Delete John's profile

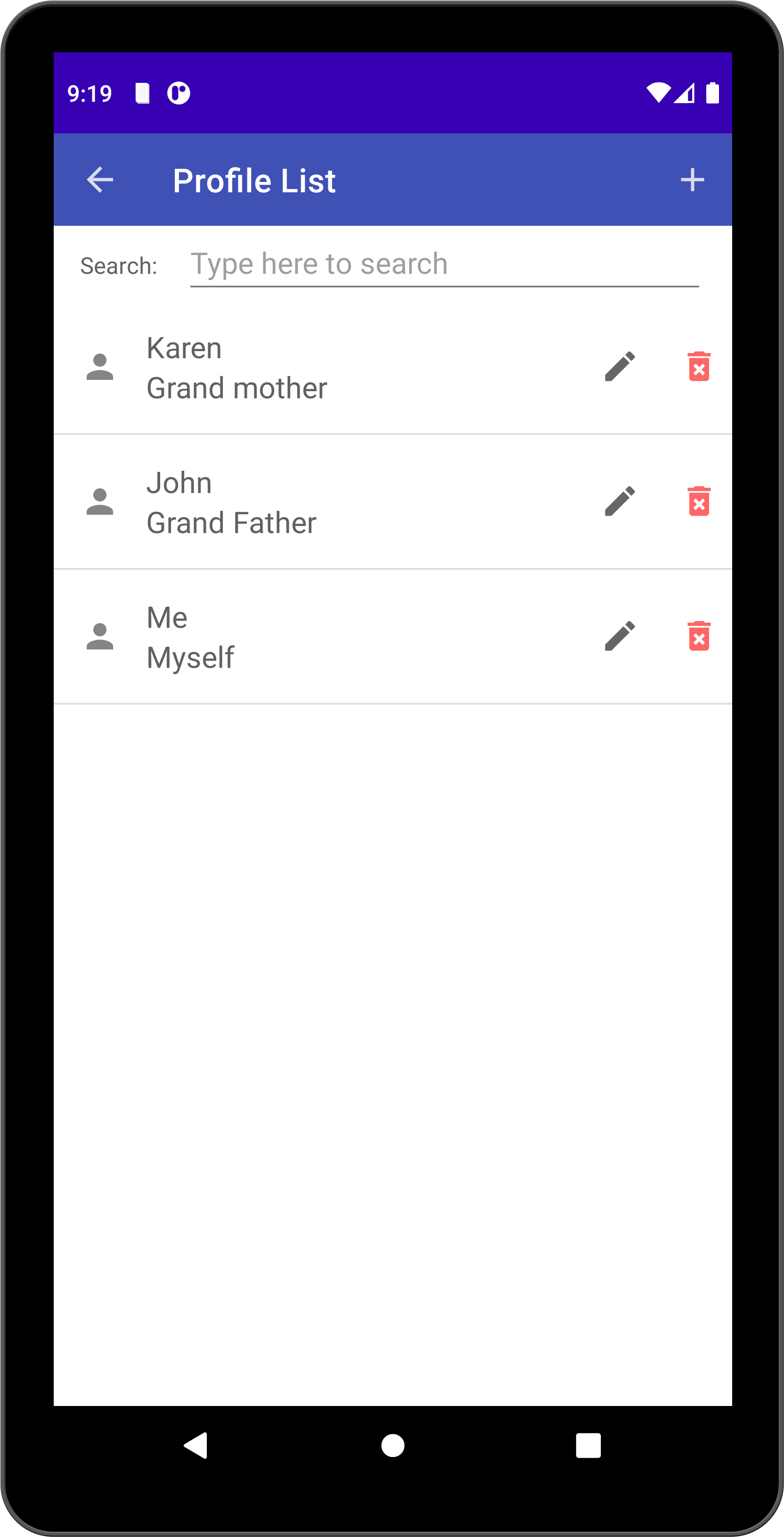click(699, 501)
